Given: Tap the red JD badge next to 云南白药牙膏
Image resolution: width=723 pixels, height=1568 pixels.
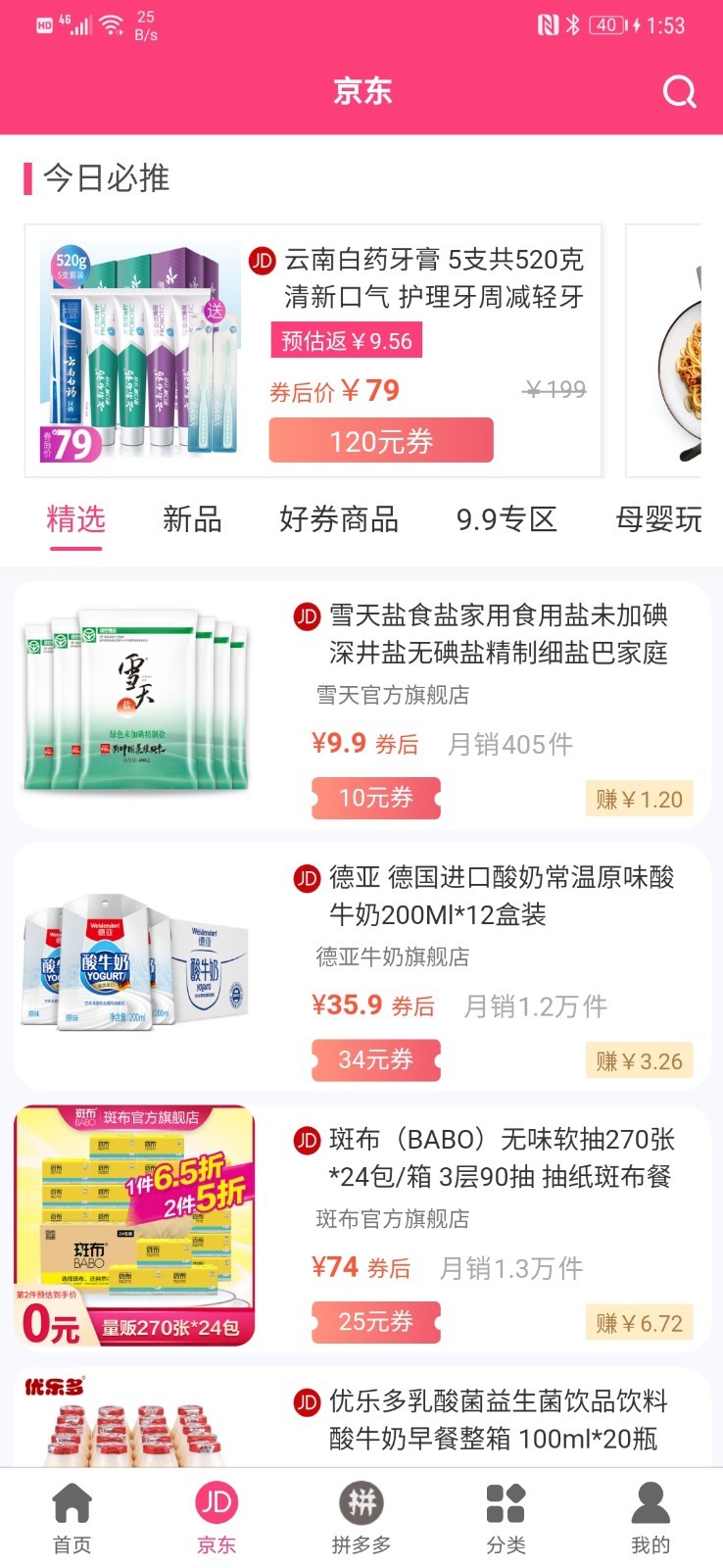Looking at the screenshot, I should (x=258, y=262).
